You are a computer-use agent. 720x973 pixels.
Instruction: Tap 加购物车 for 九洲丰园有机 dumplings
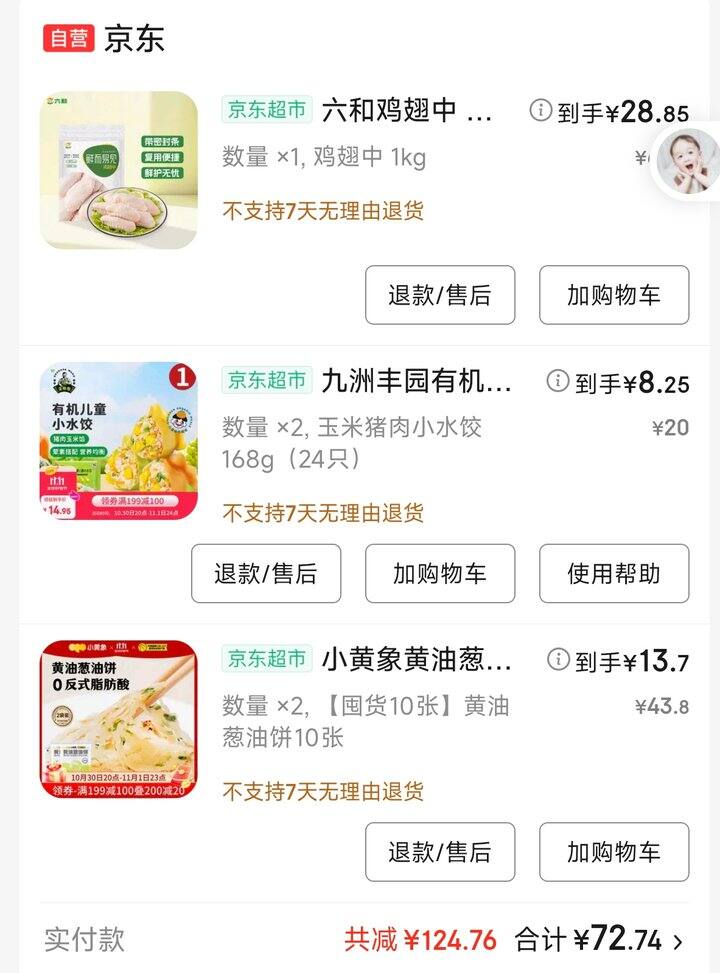point(440,573)
